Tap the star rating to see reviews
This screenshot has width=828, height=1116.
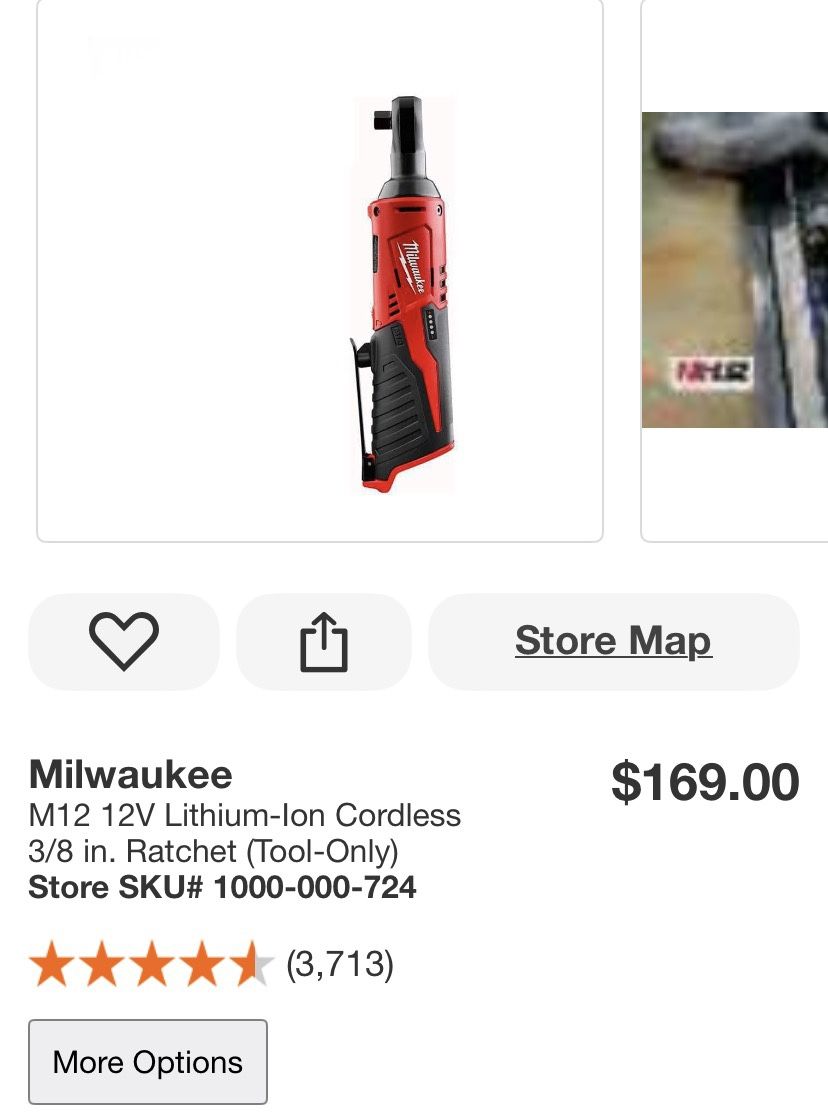tap(150, 964)
